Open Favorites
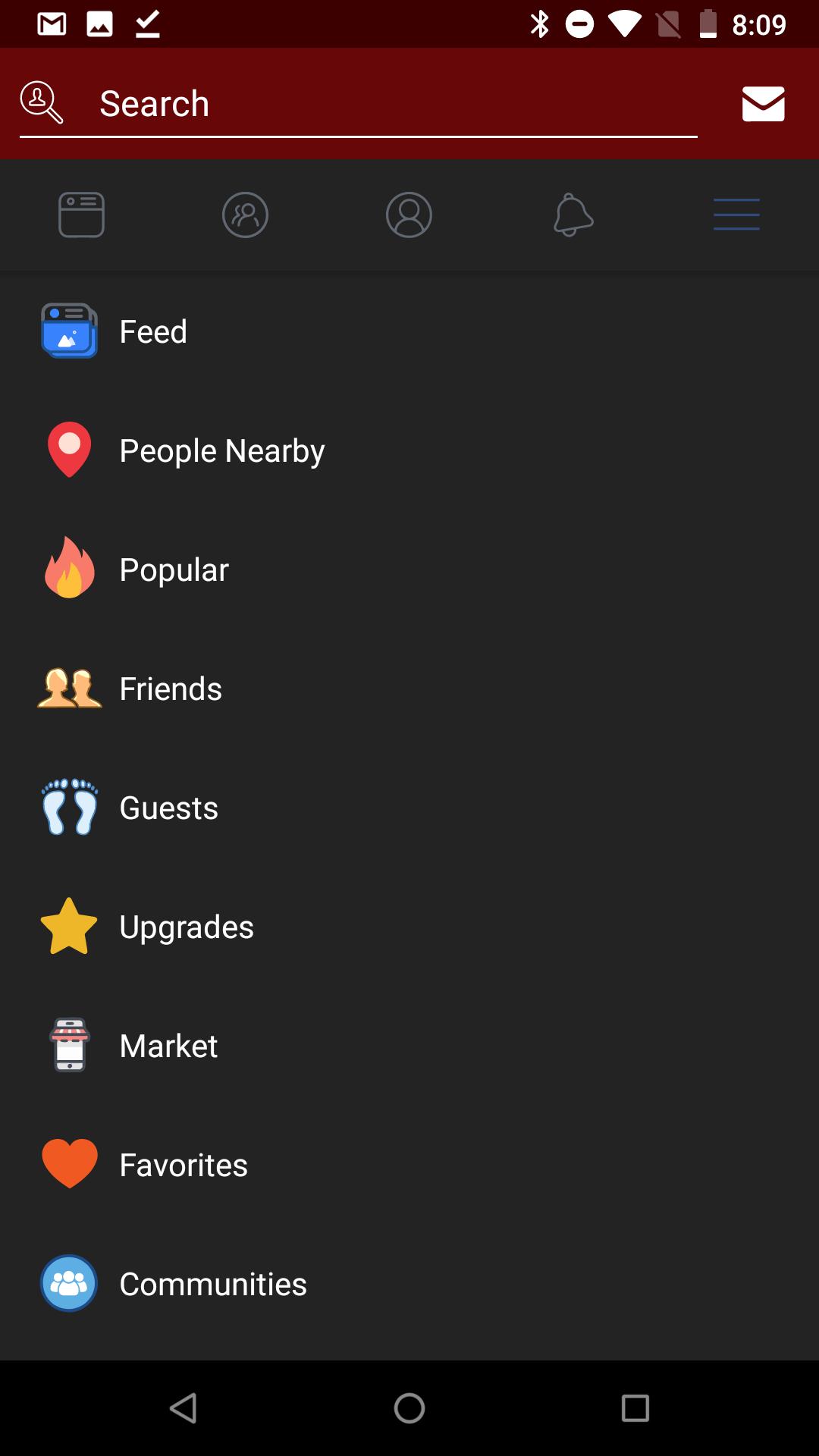The image size is (819, 1456). (184, 1165)
